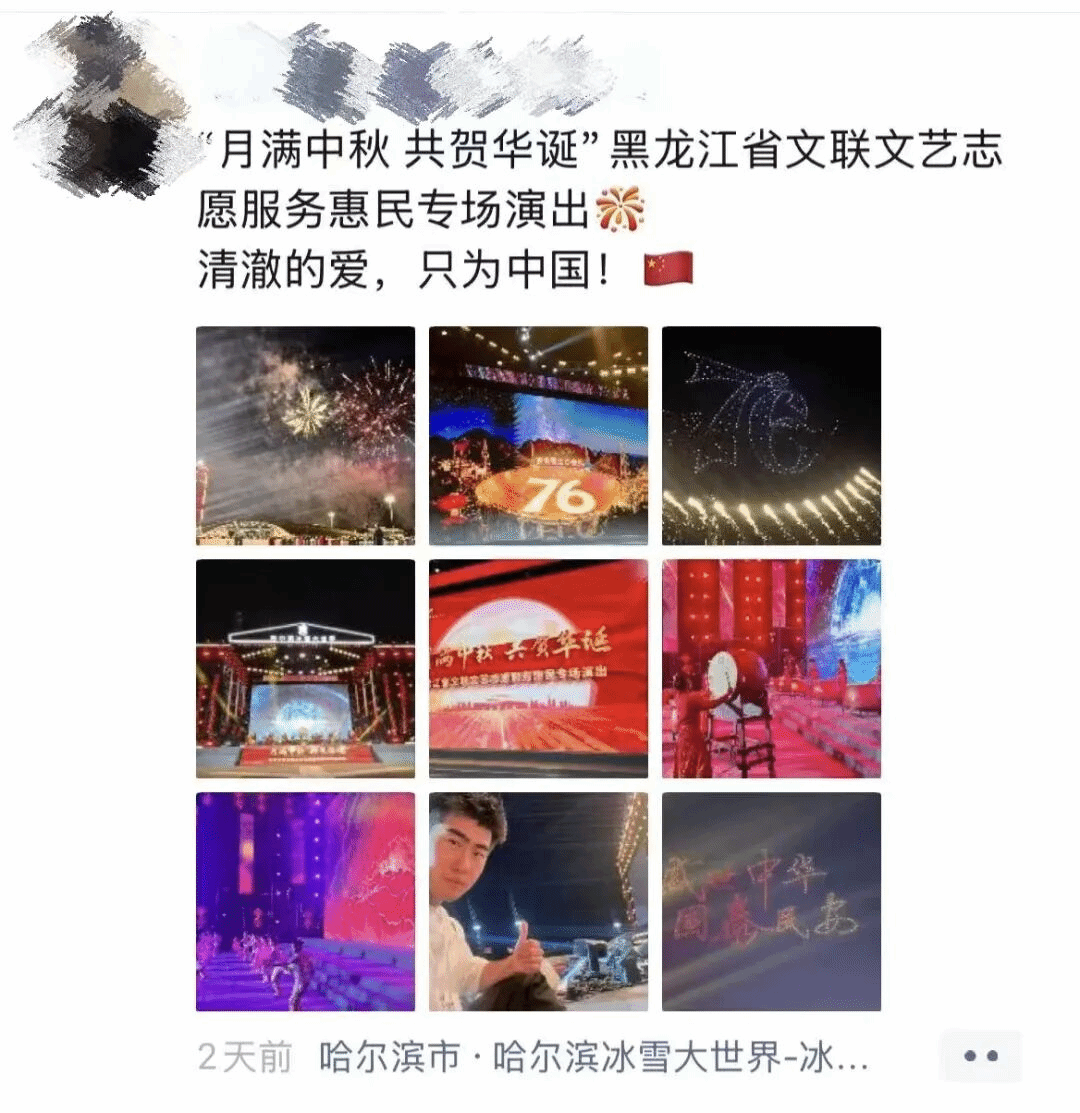Open the drone light show 76 photo
This screenshot has width=1080, height=1113.
click(771, 435)
